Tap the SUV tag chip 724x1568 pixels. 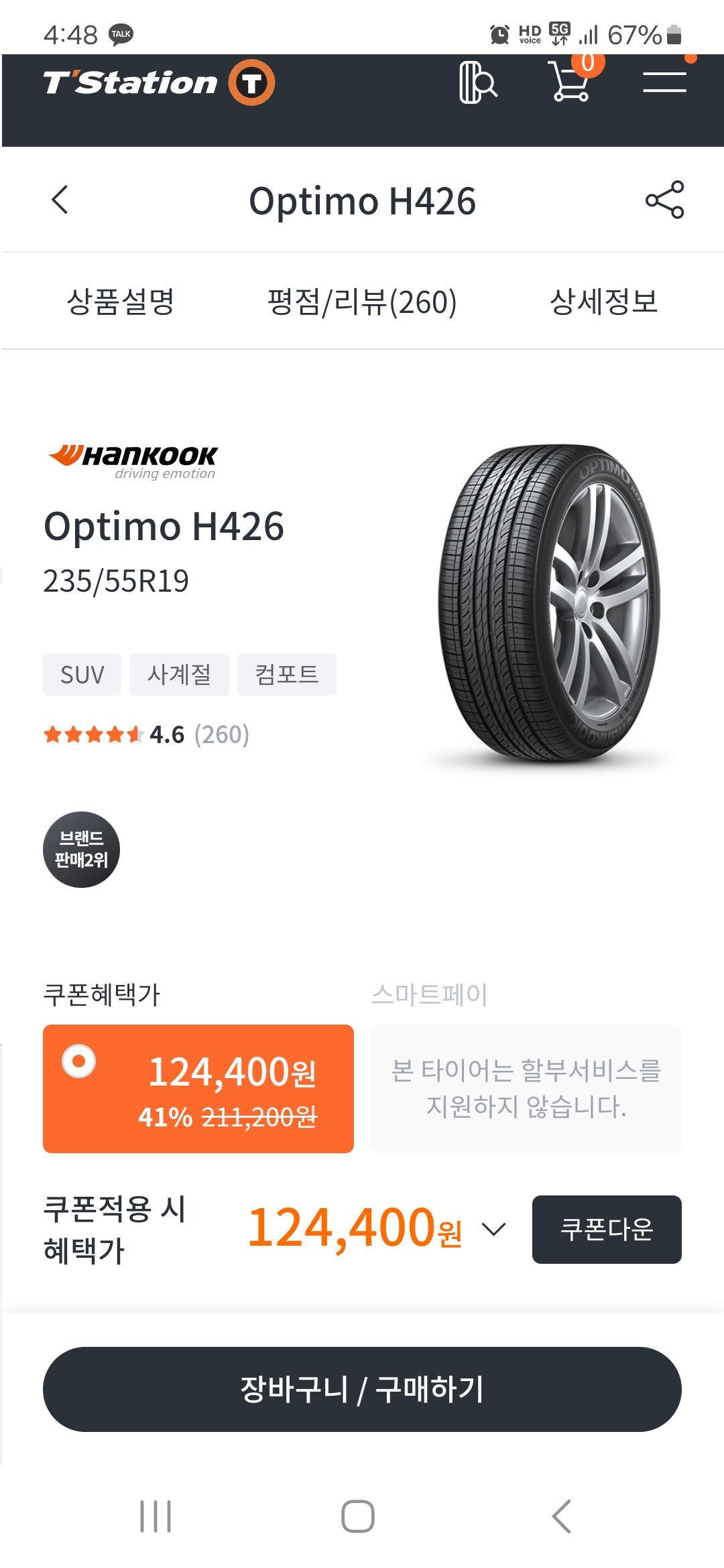82,674
